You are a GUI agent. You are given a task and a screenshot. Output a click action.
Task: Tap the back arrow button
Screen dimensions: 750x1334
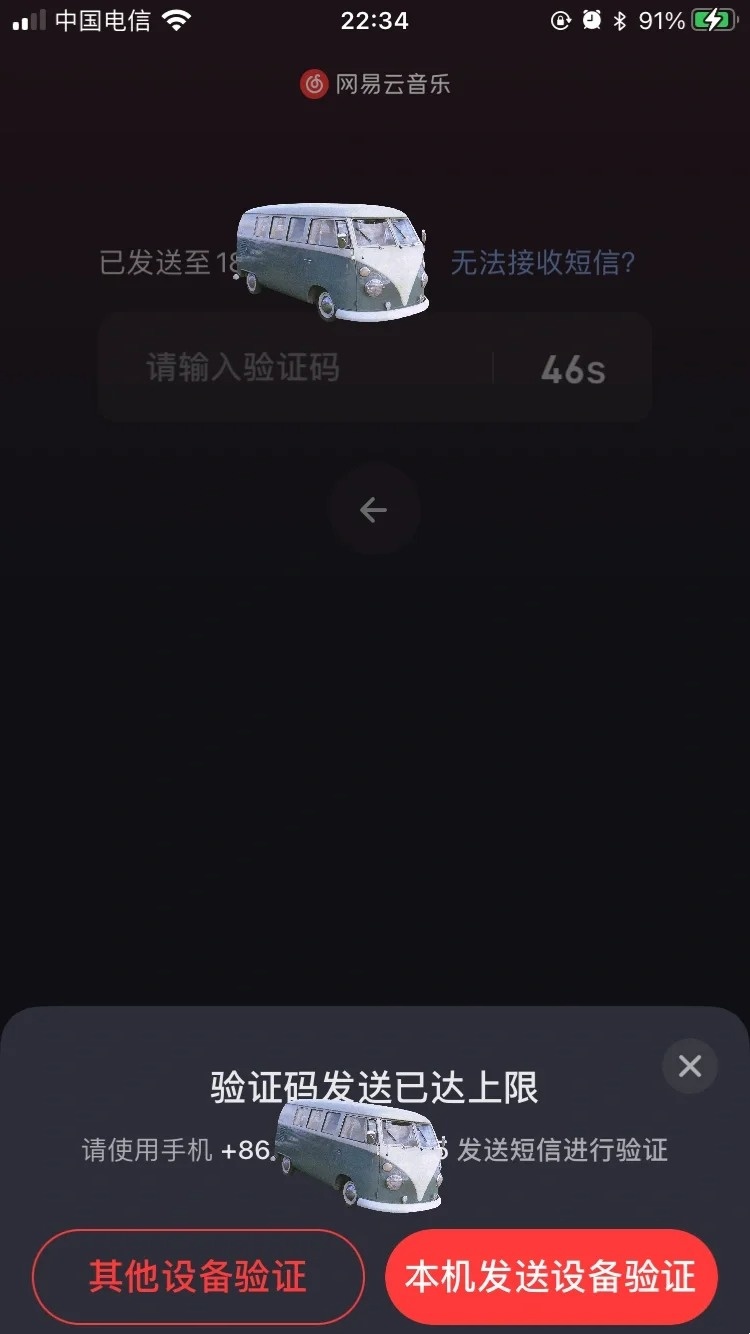click(x=374, y=509)
